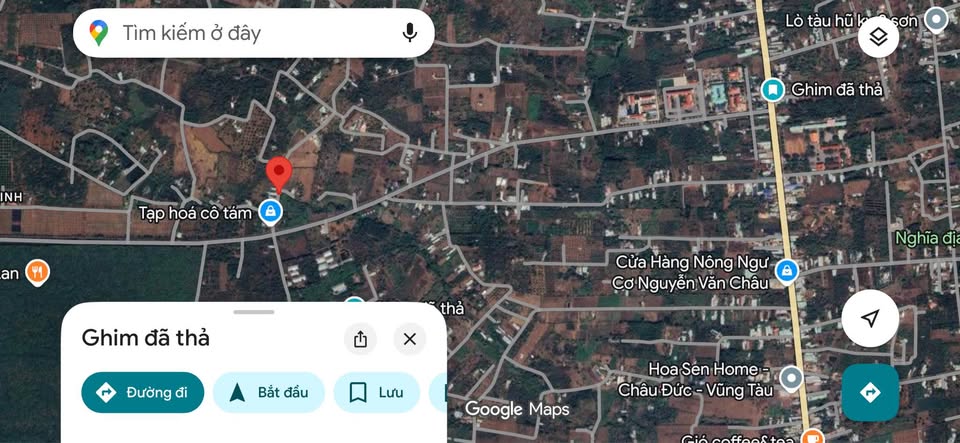Start navigation with 'Bắt đầu'

tap(269, 392)
